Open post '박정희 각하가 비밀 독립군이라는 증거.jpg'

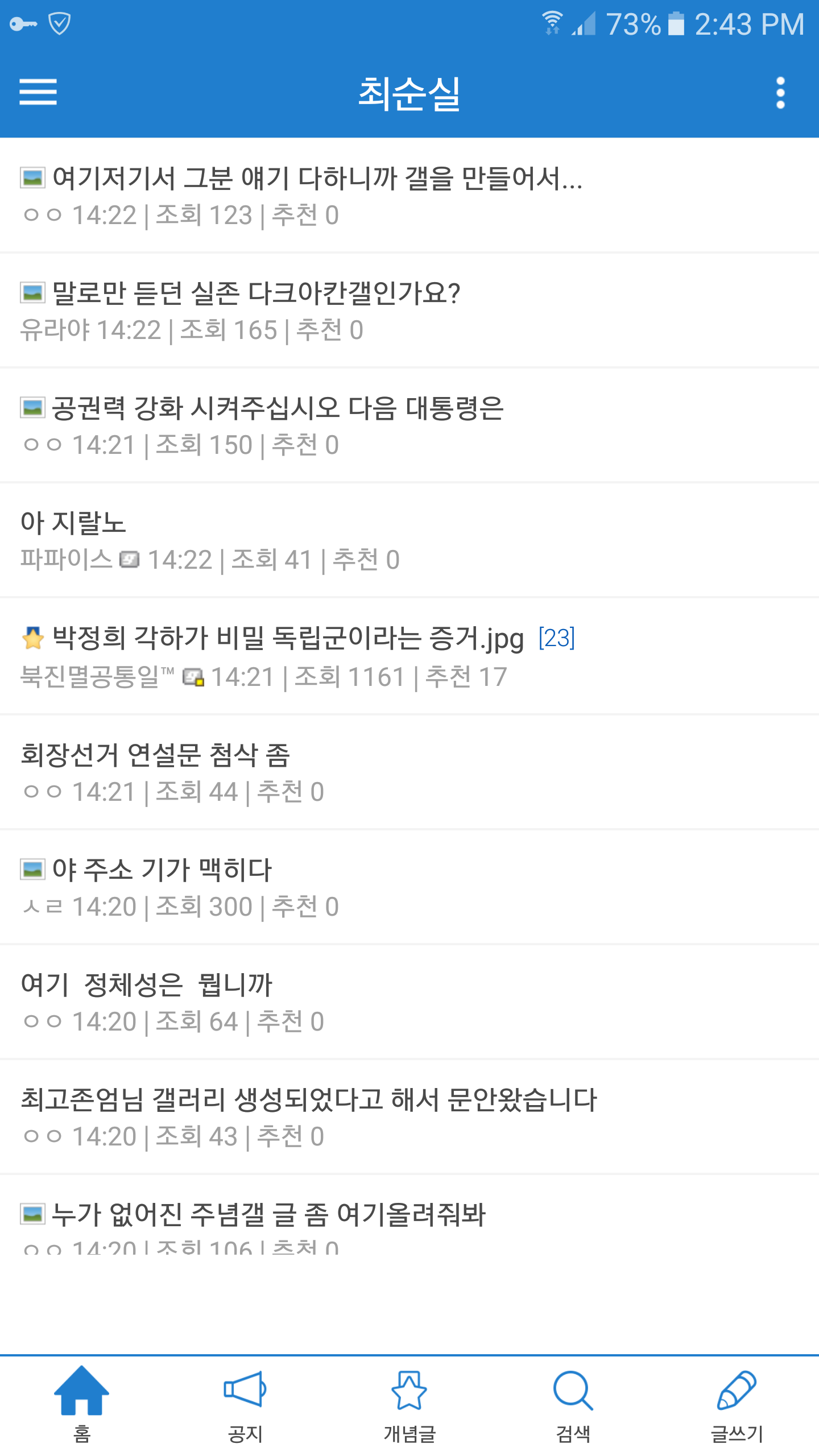tap(409, 656)
